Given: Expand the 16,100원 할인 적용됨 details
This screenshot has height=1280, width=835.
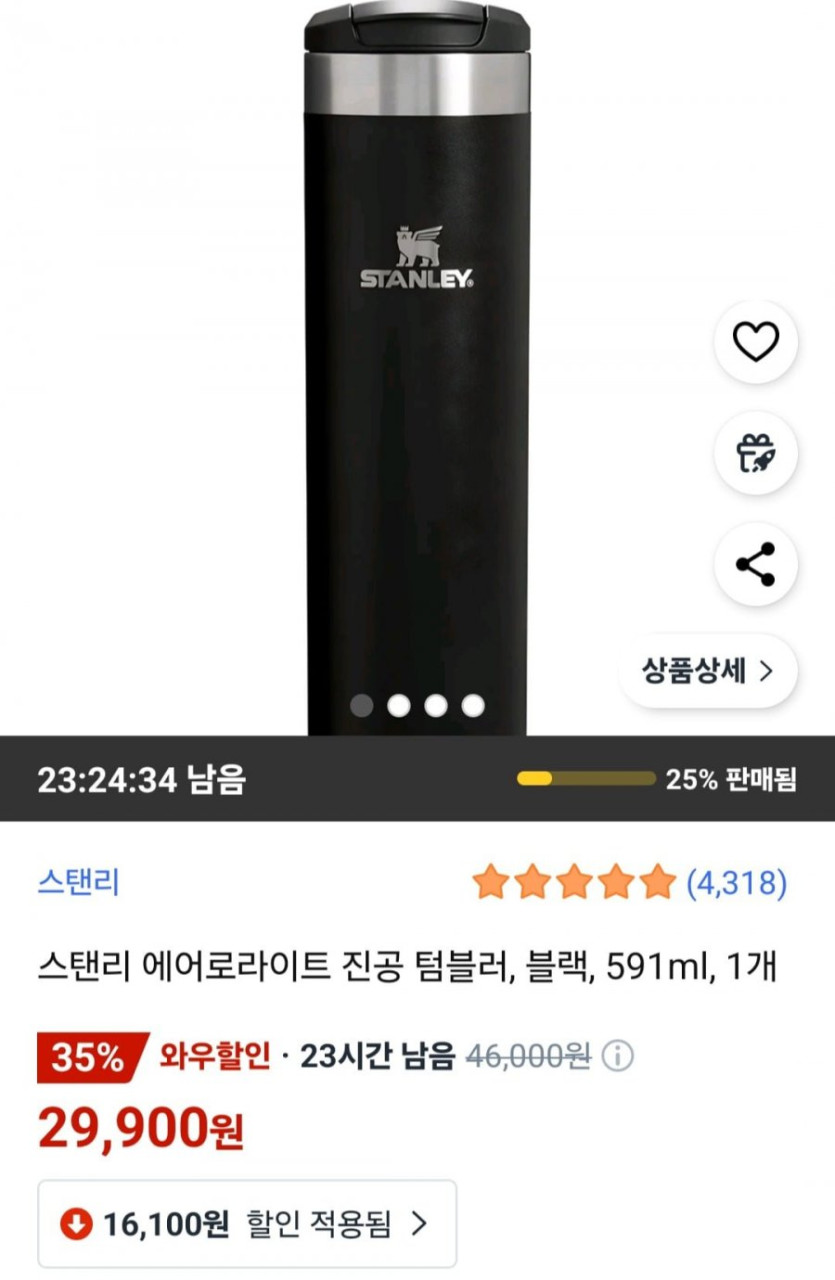Looking at the screenshot, I should pos(247,1222).
